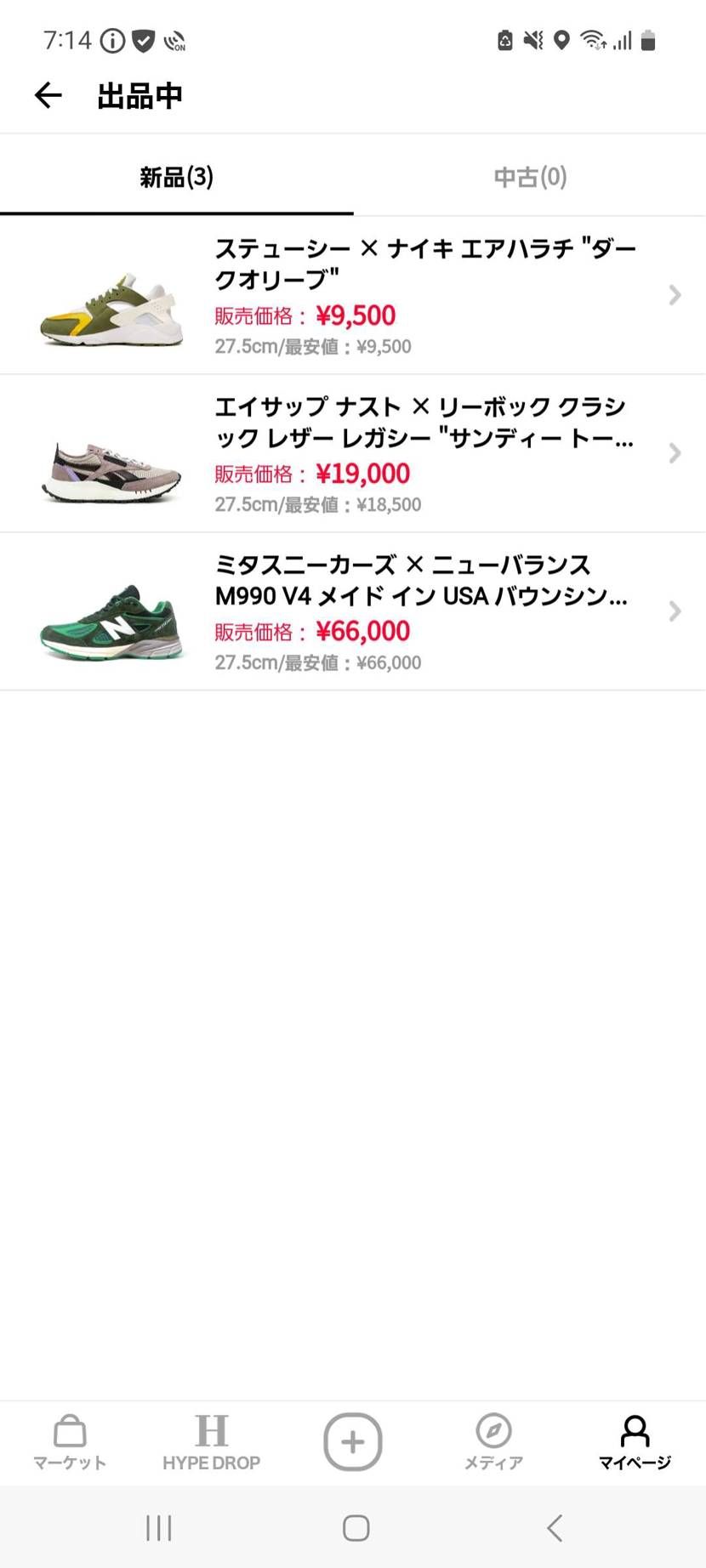Open the マーケット tab icon

[69, 1440]
